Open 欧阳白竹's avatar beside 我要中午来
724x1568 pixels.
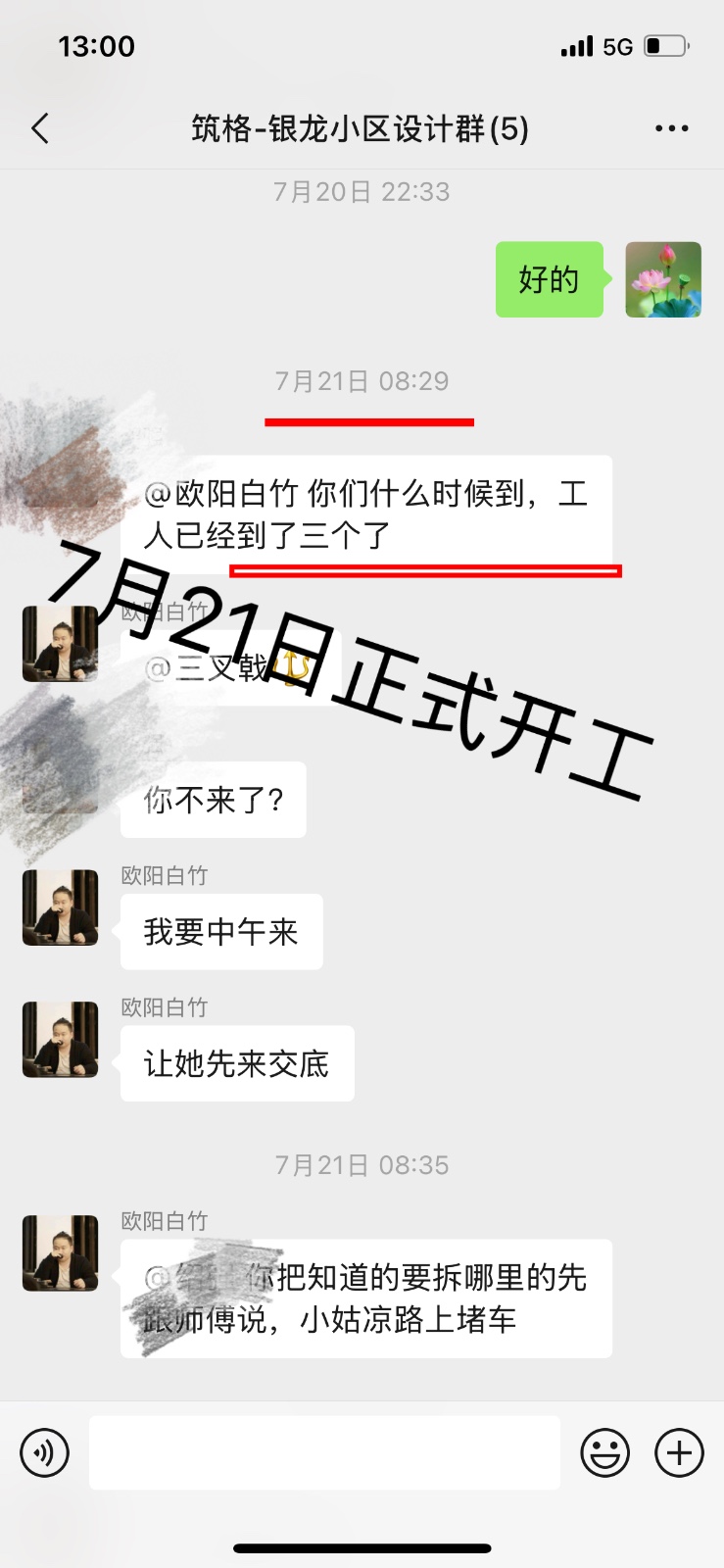pos(61,907)
